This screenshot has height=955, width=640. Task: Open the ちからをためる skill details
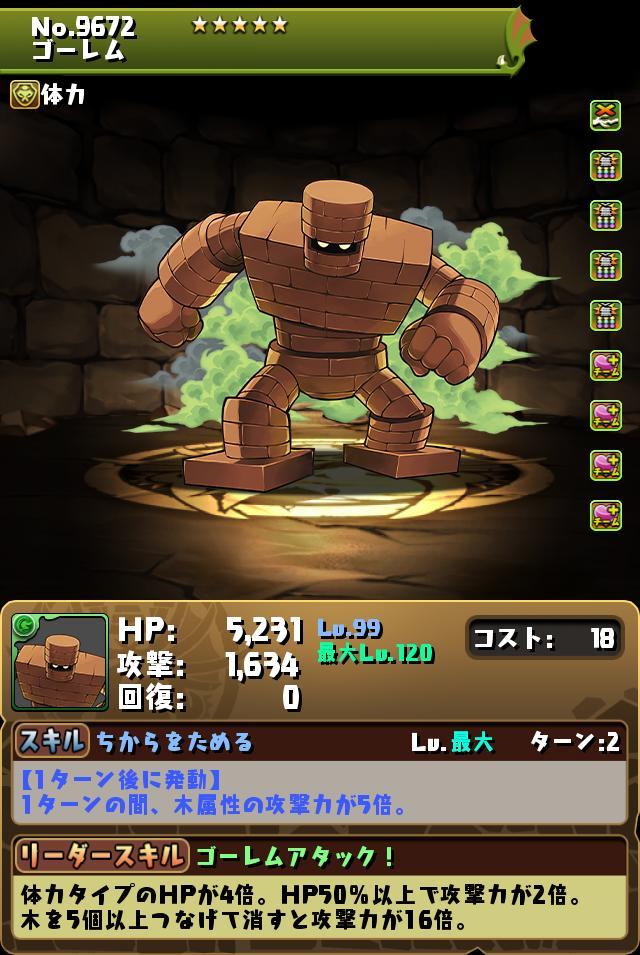[x=174, y=742]
